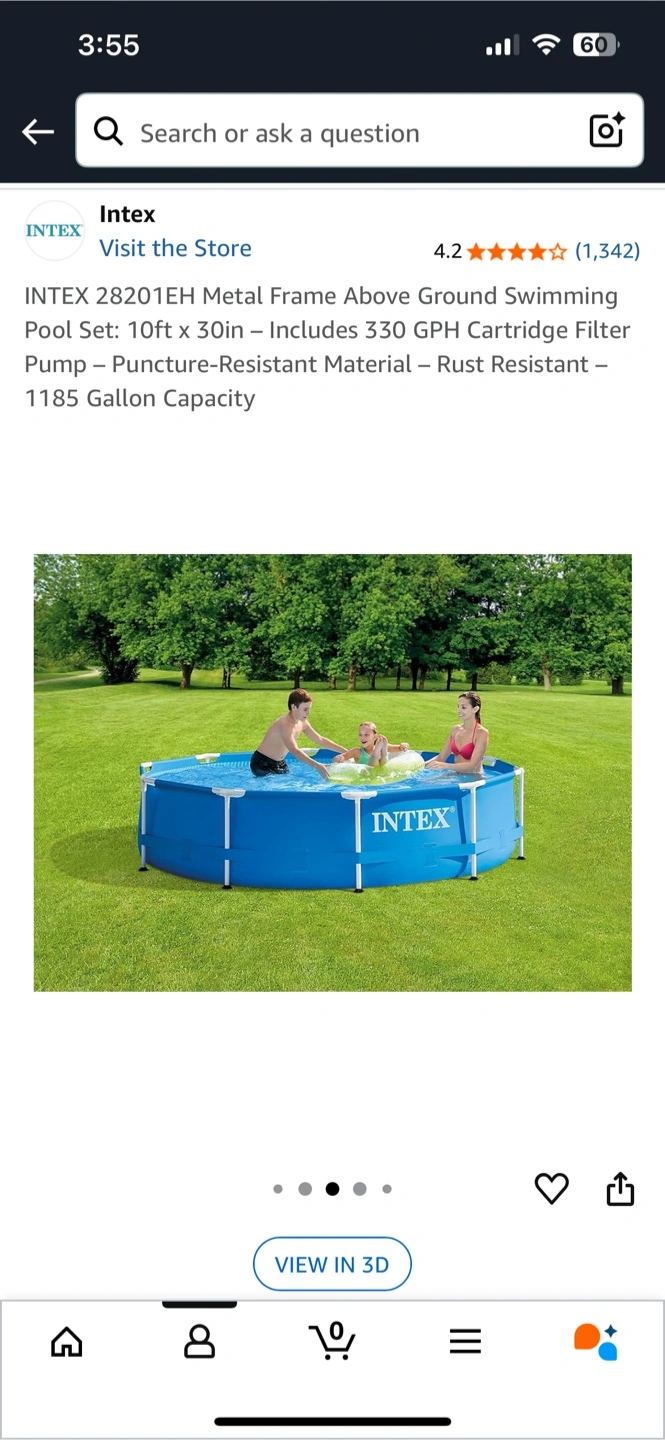Go to the Home tab
665x1440 pixels.
pos(67,1341)
